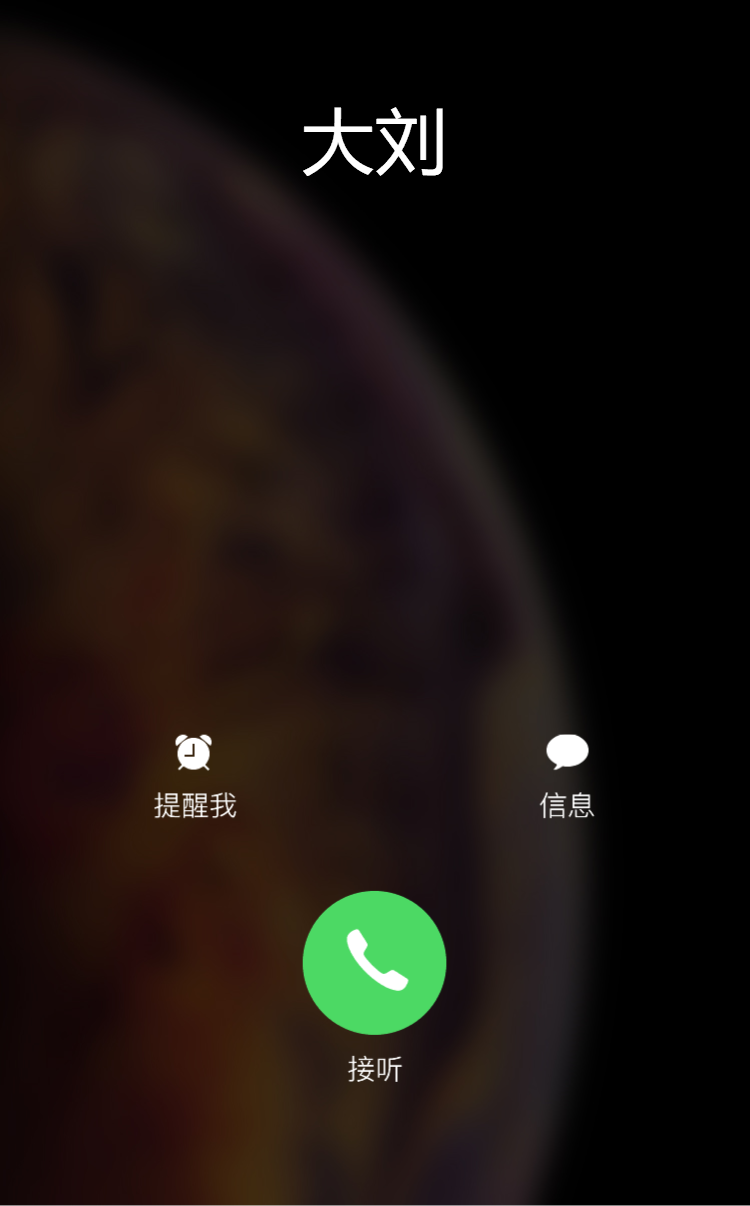Screen dimensions: 750x1206
Task: Set a 提醒我 reminder for this call
Action: 194,777
